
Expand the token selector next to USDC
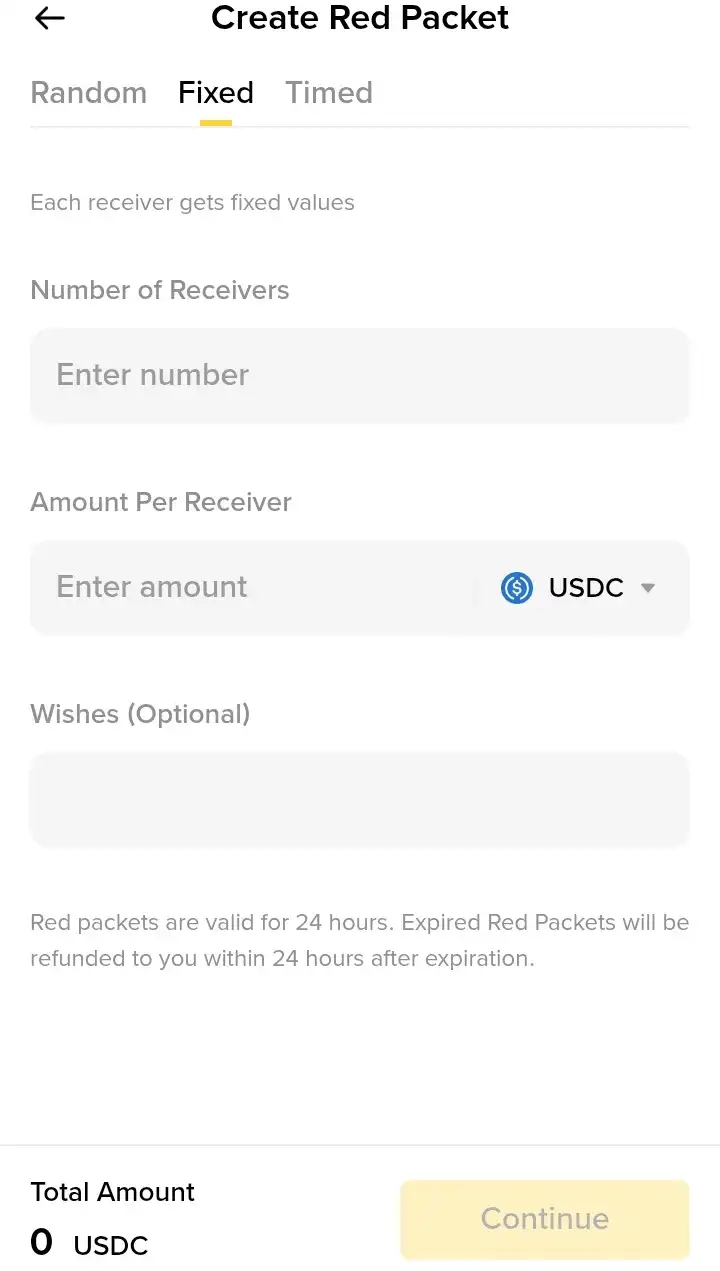pos(648,588)
